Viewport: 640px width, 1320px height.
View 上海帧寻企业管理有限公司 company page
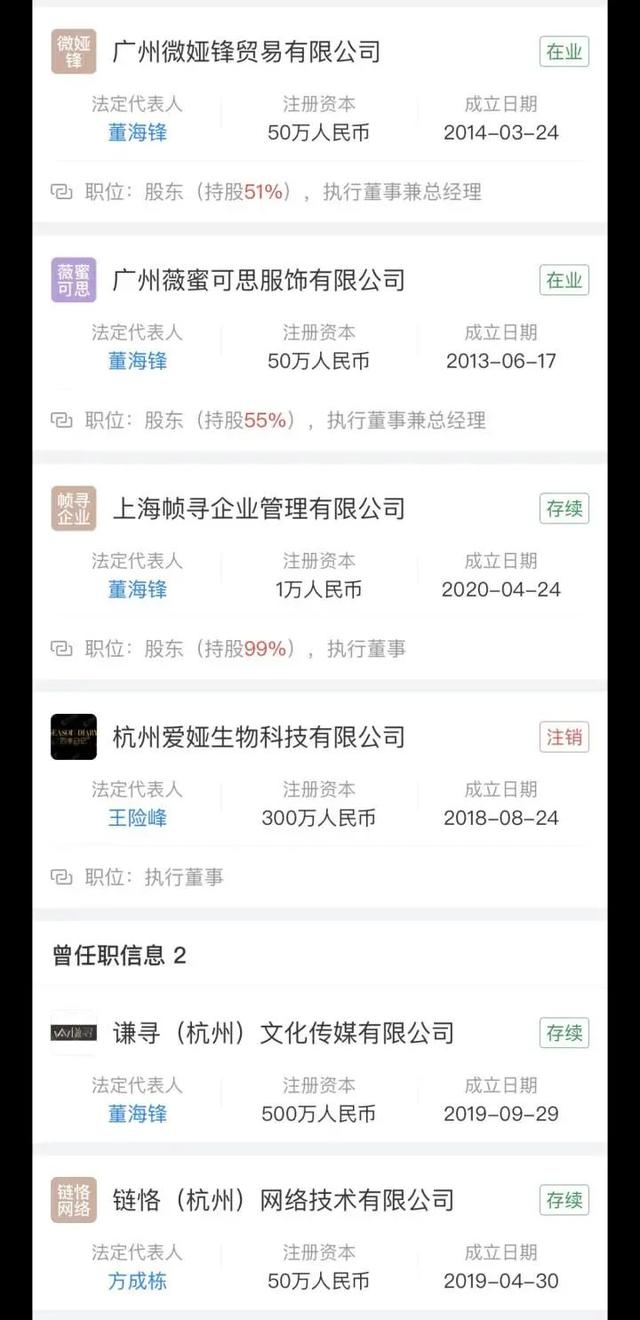click(x=258, y=509)
